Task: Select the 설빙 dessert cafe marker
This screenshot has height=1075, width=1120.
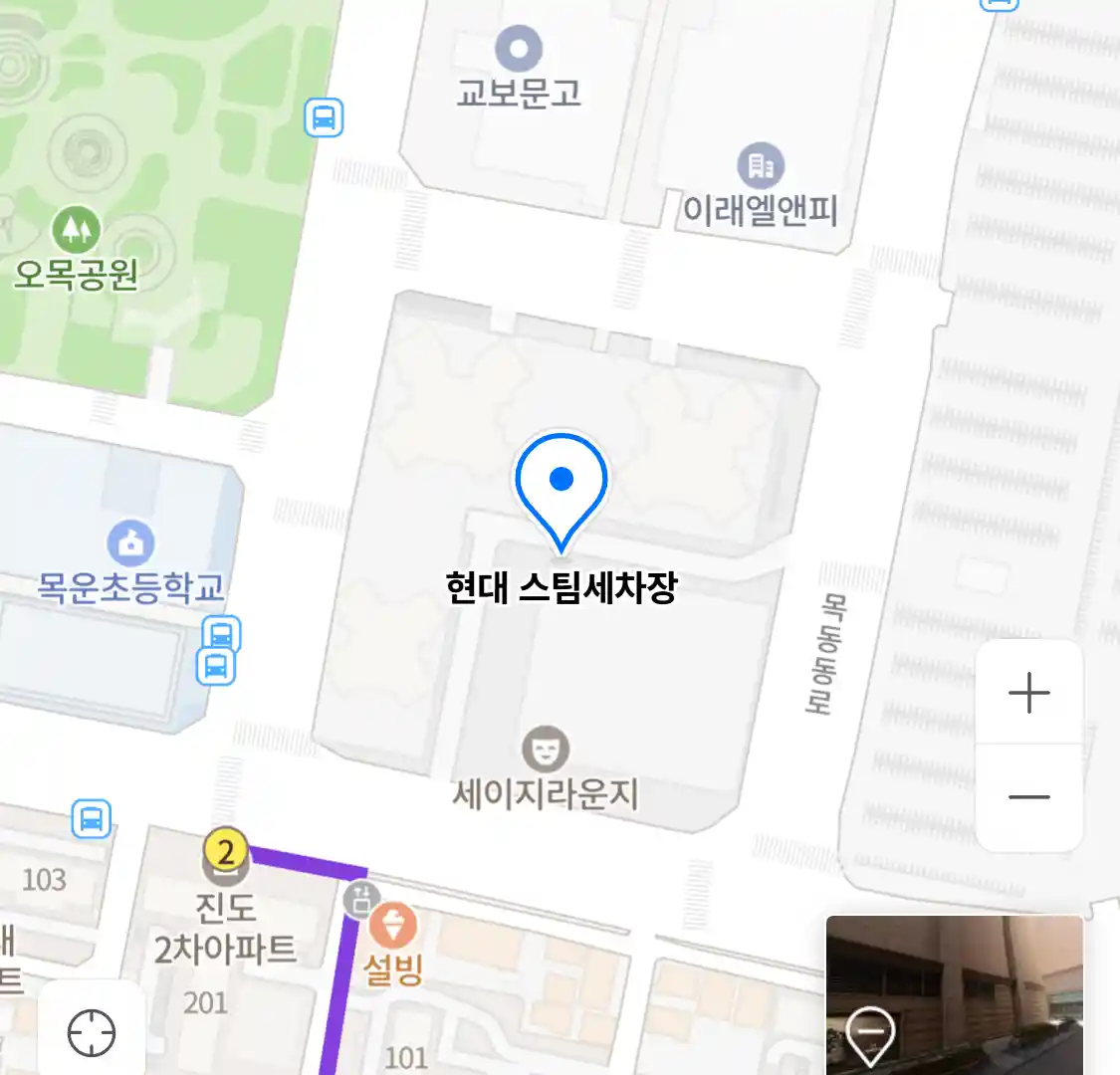Action: (393, 927)
